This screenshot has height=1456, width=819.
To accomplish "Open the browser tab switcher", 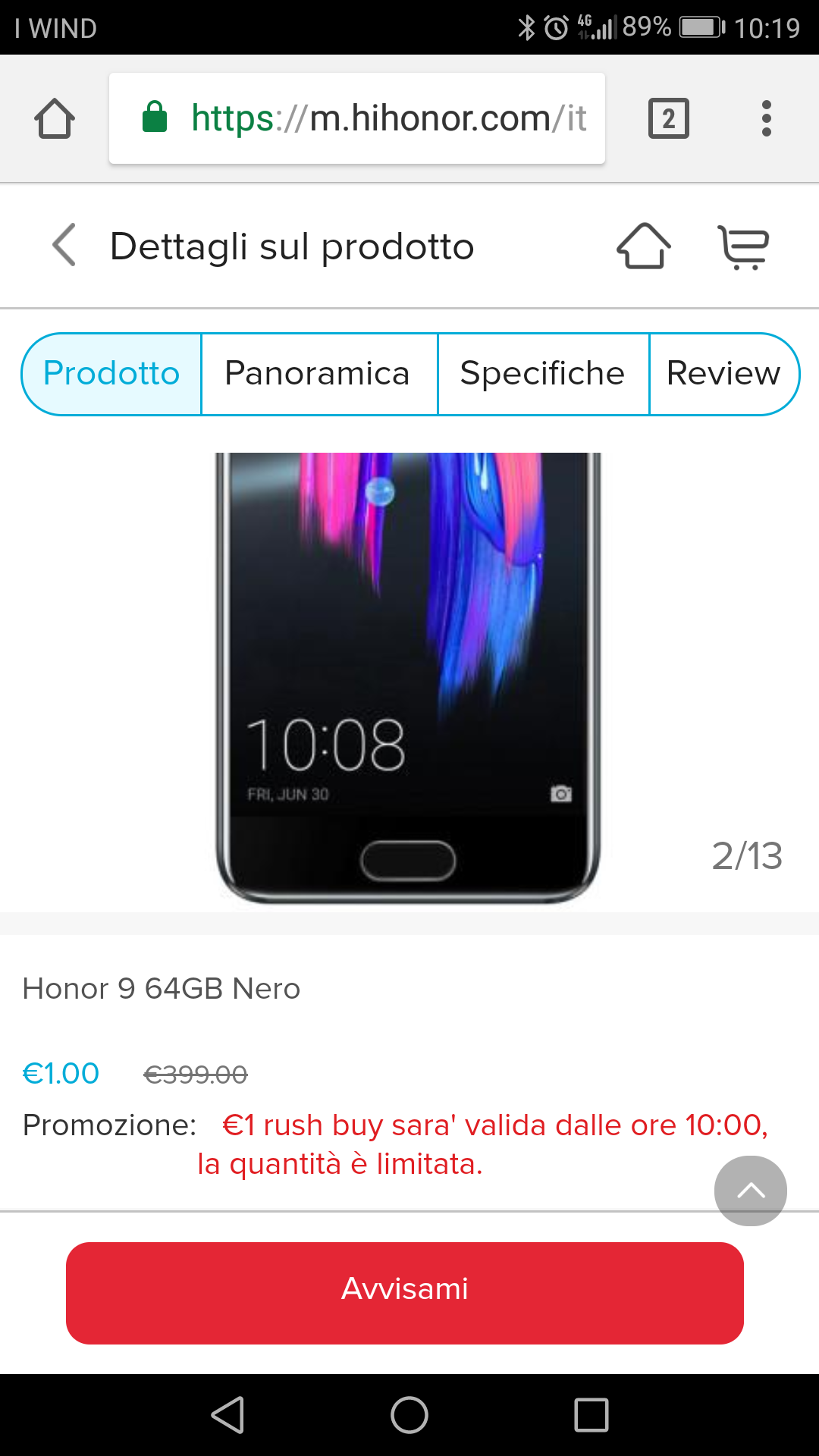I will pos(669,118).
